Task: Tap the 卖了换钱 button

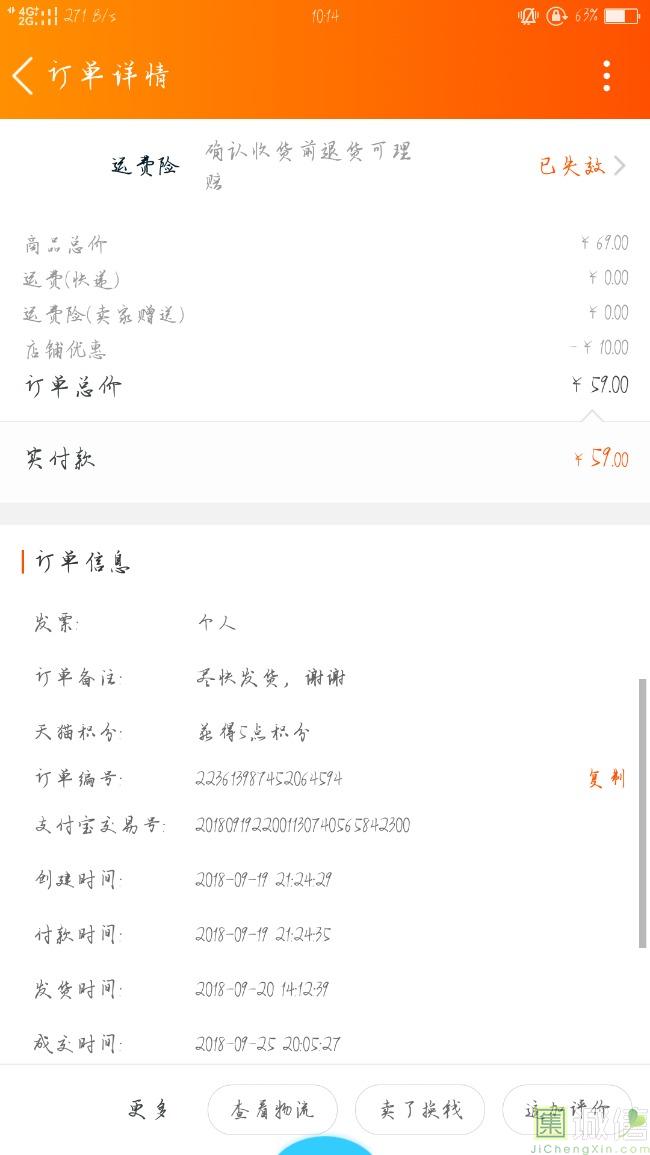Action: (x=420, y=1109)
